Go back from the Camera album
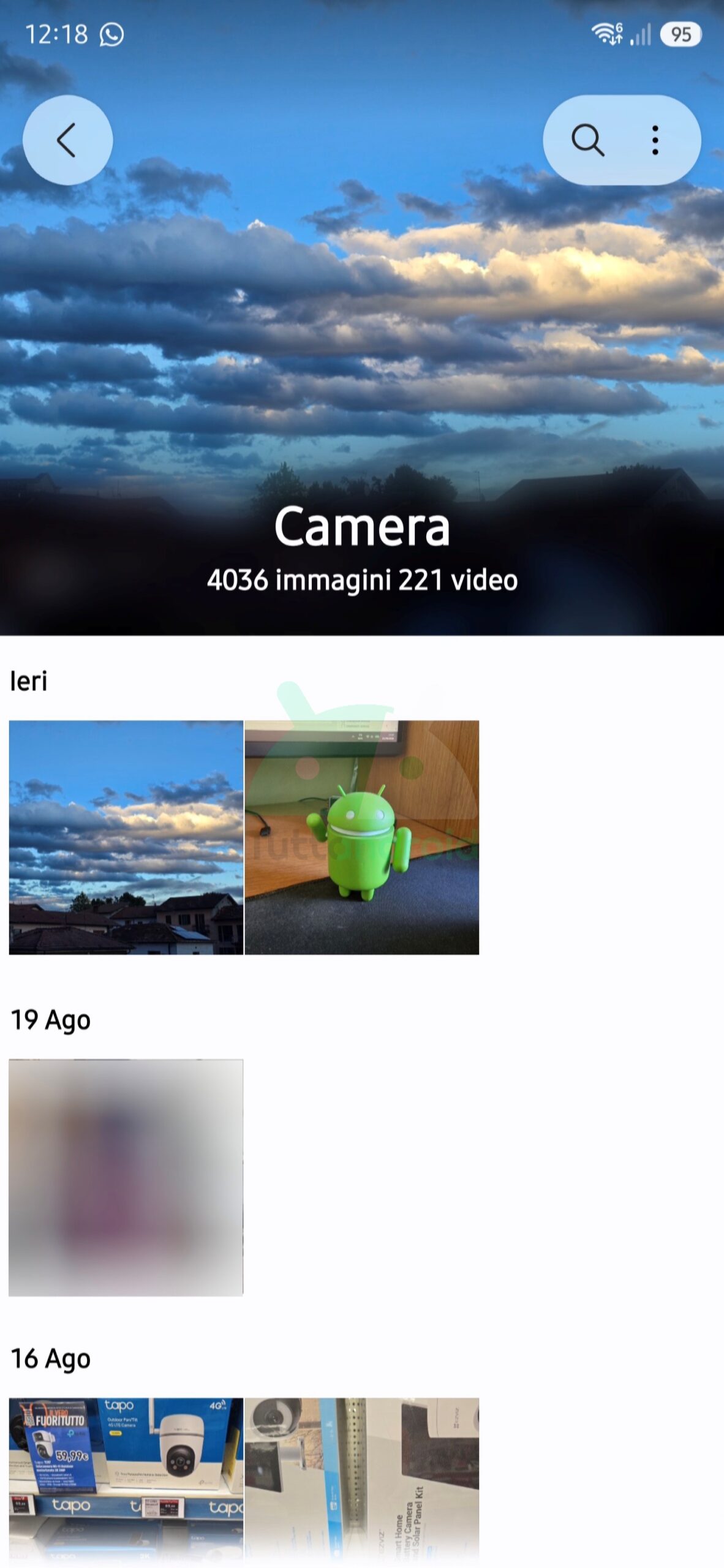The height and width of the screenshot is (1568, 724). (67, 140)
